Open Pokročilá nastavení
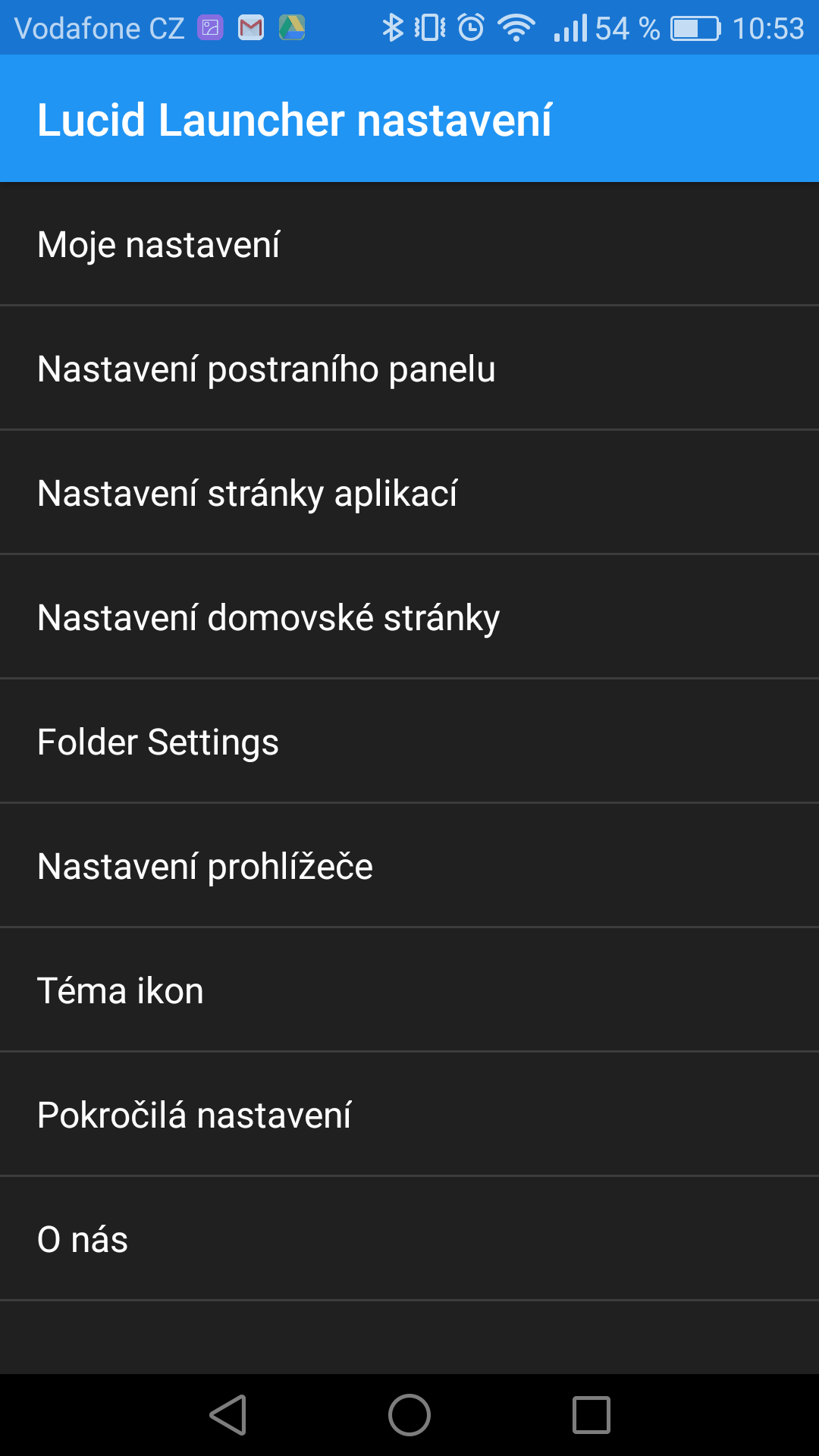 (409, 1115)
